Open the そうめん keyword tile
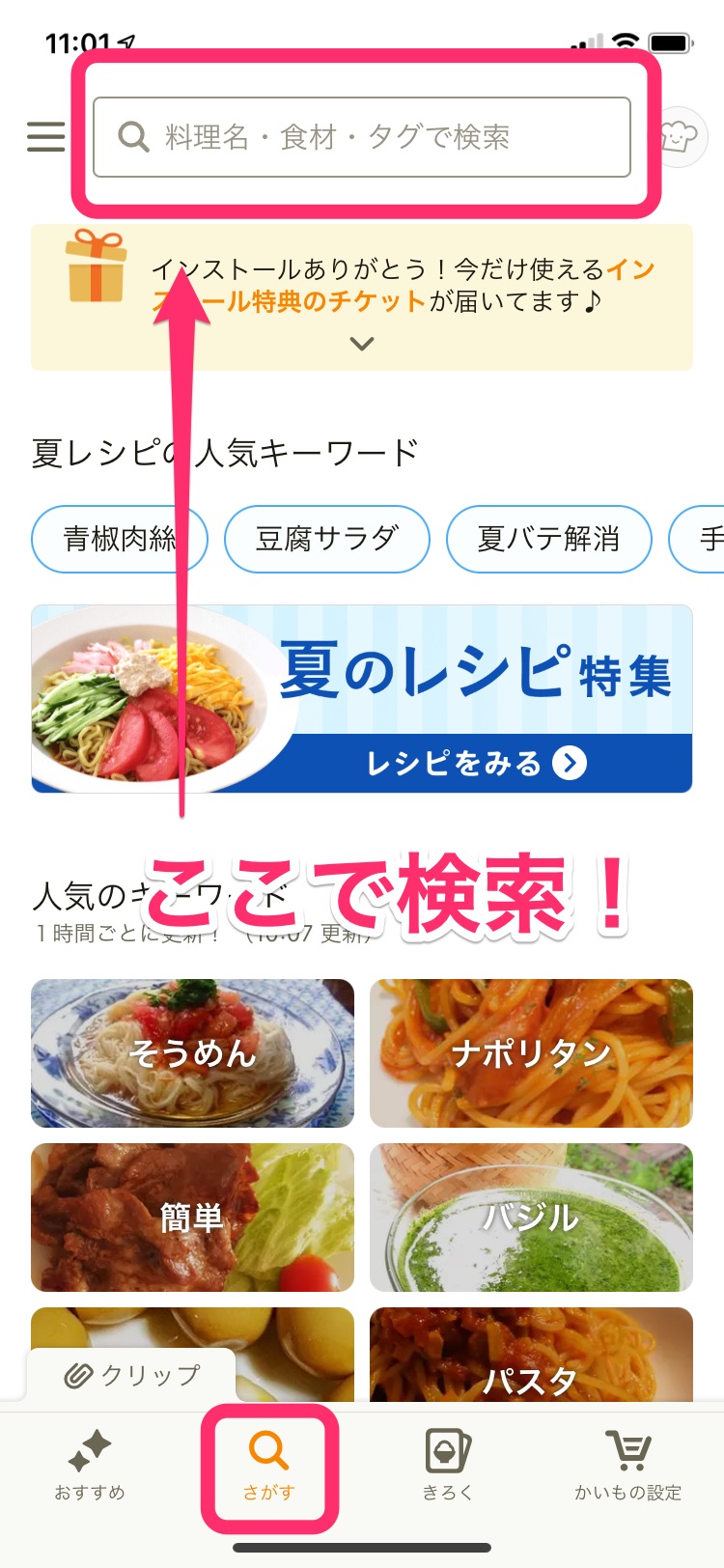Screen dimensions: 724x1568 [x=192, y=1053]
